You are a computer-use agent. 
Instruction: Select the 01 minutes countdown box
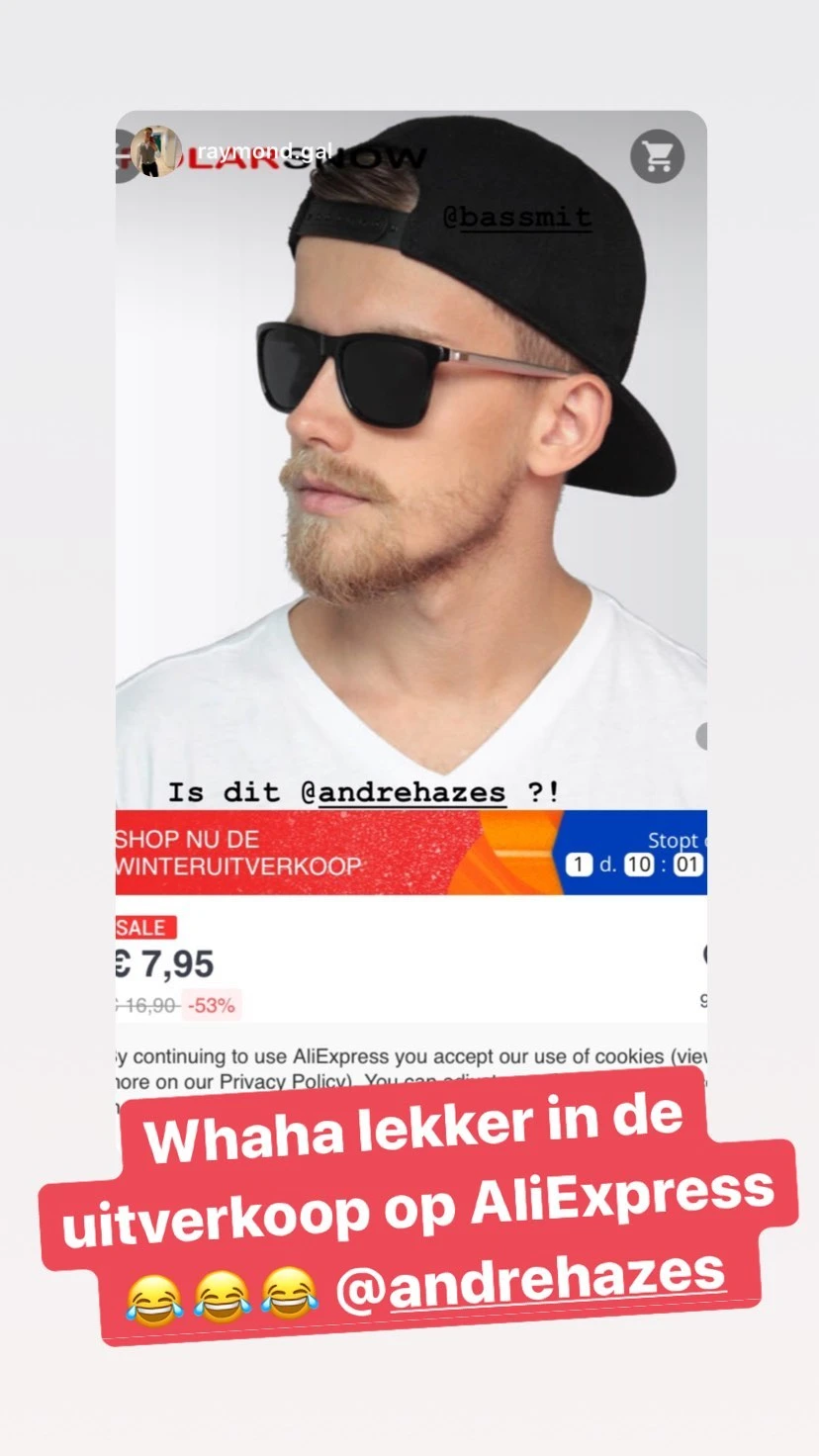(689, 863)
